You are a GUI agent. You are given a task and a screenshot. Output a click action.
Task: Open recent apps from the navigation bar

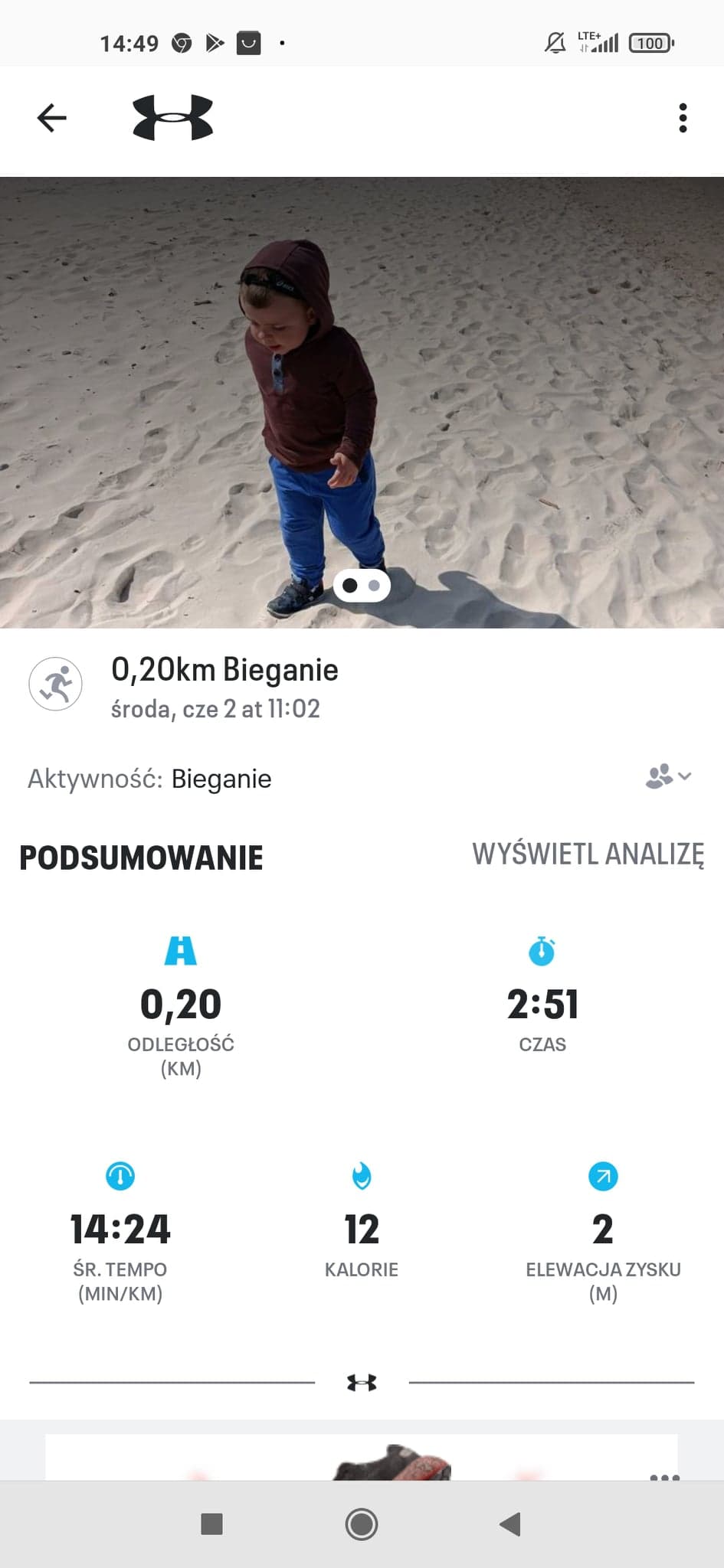point(211,1524)
